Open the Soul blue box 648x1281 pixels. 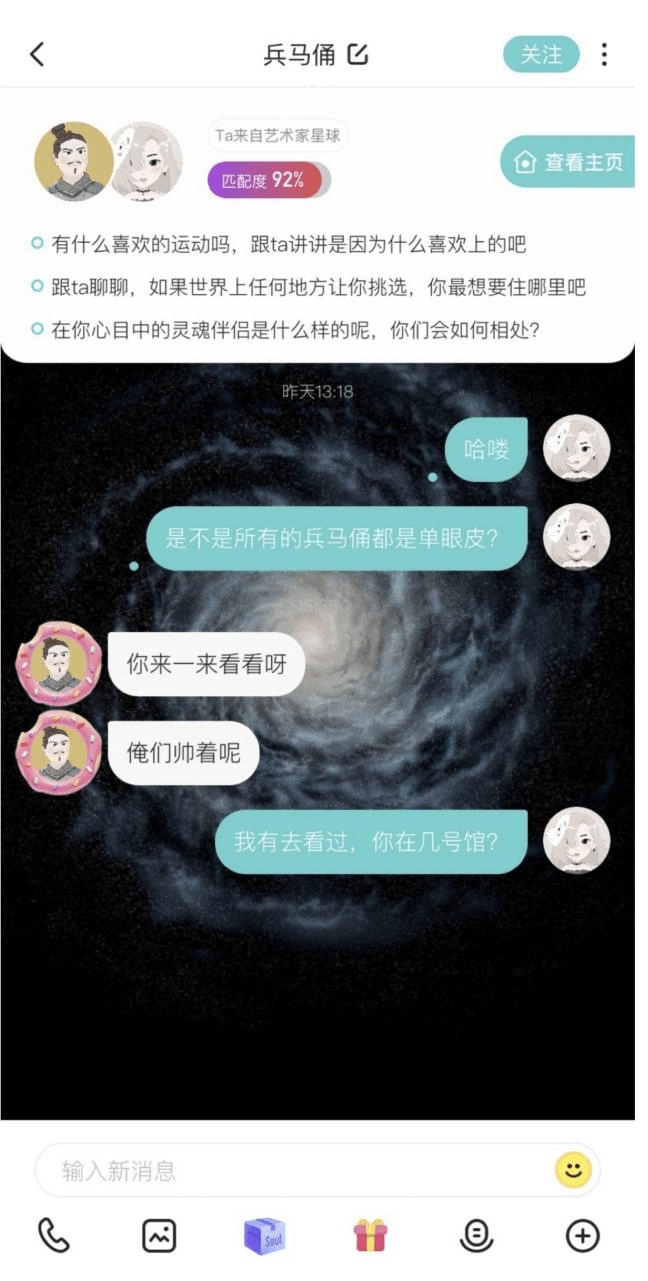point(265,1236)
